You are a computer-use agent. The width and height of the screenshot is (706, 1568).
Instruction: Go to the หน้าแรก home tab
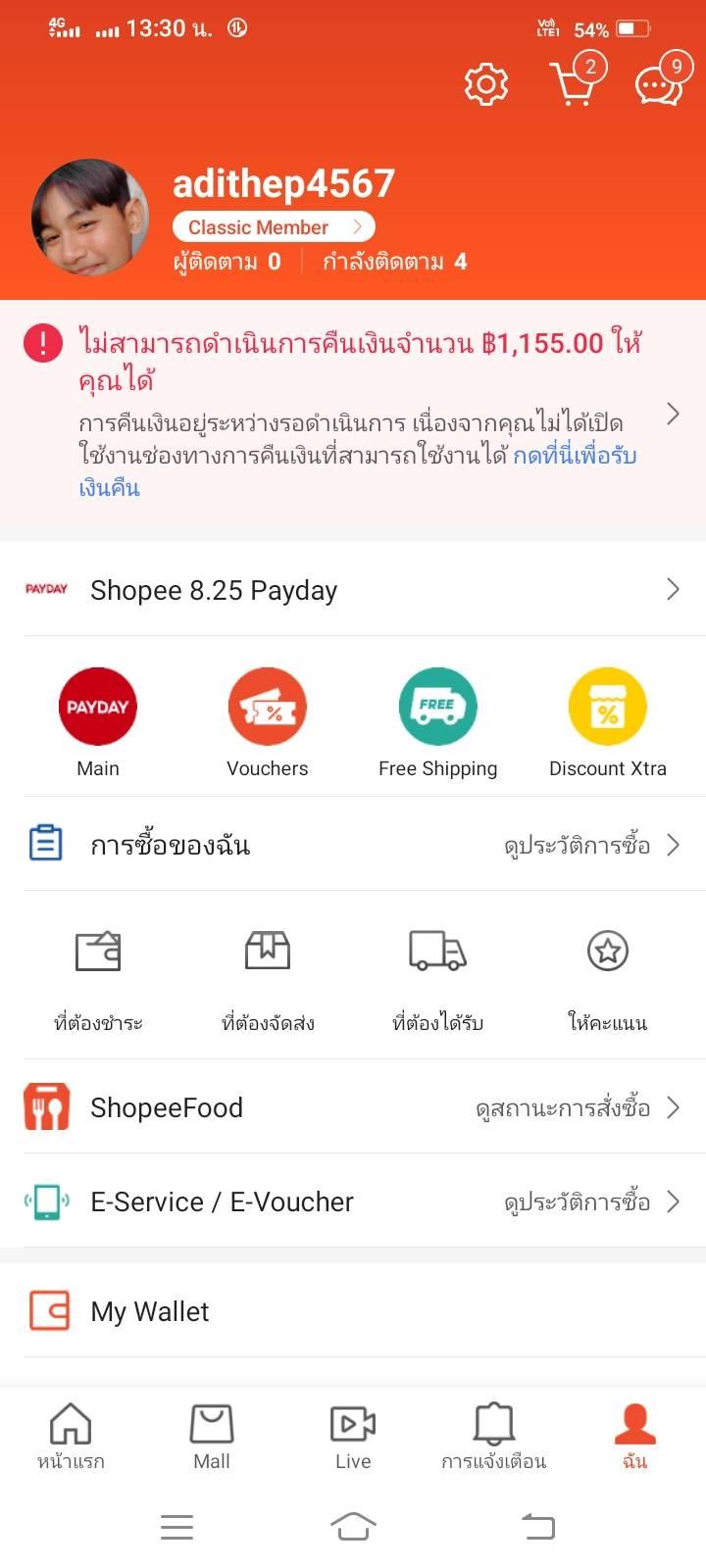(x=71, y=1437)
